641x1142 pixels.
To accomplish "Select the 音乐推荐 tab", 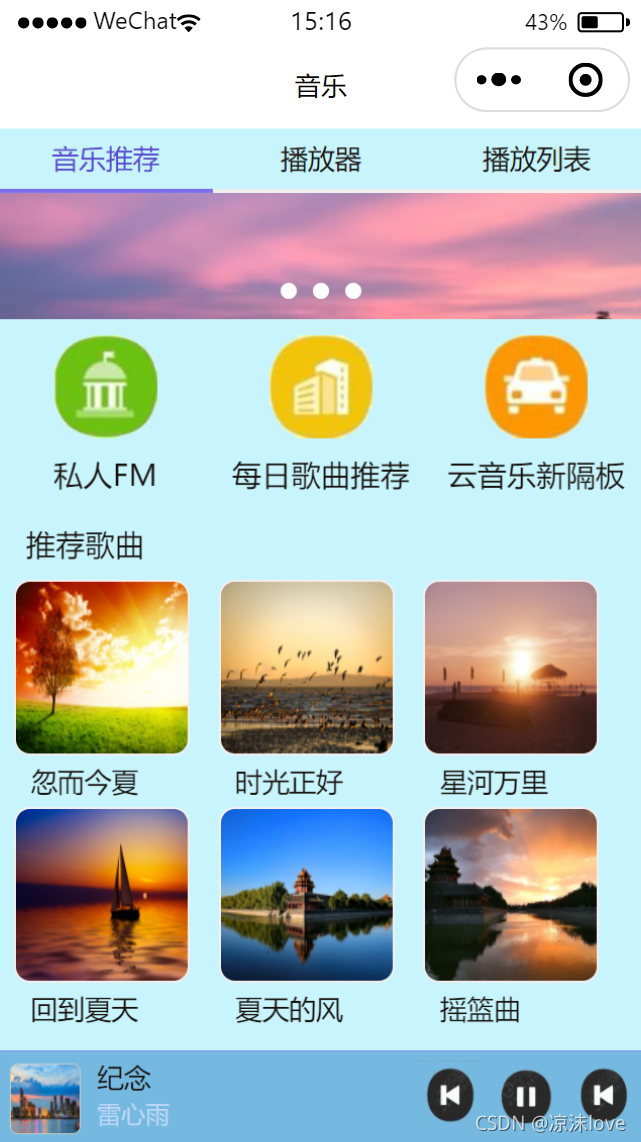I will coord(106,160).
